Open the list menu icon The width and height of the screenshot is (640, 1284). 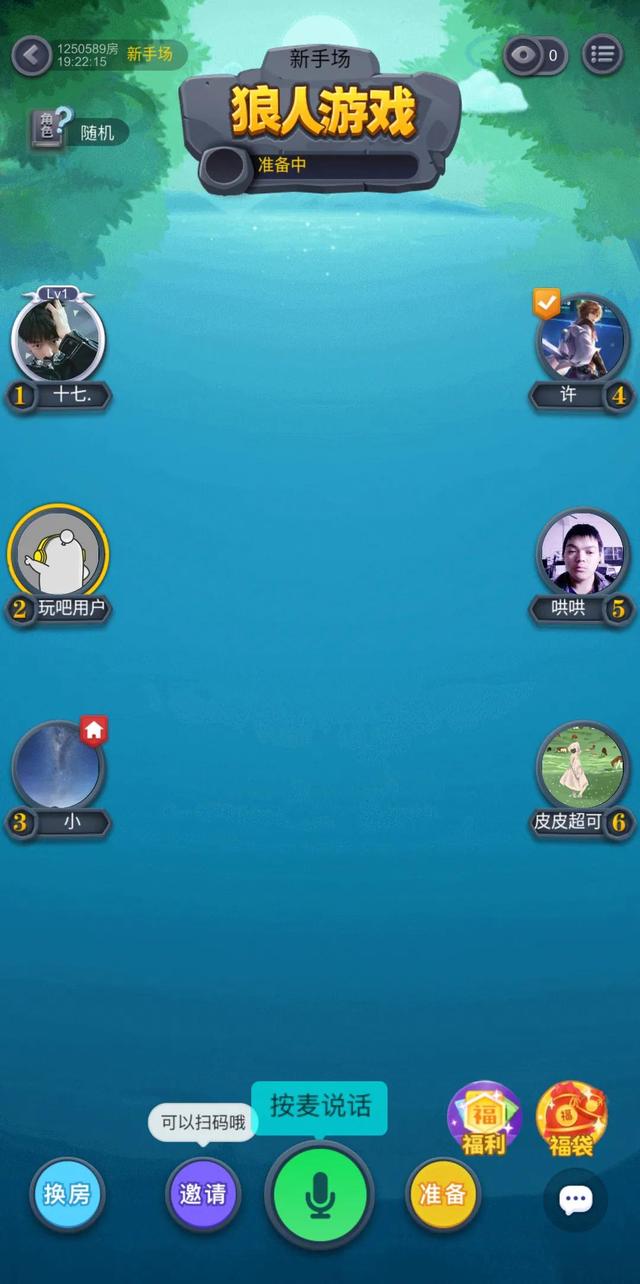(602, 55)
